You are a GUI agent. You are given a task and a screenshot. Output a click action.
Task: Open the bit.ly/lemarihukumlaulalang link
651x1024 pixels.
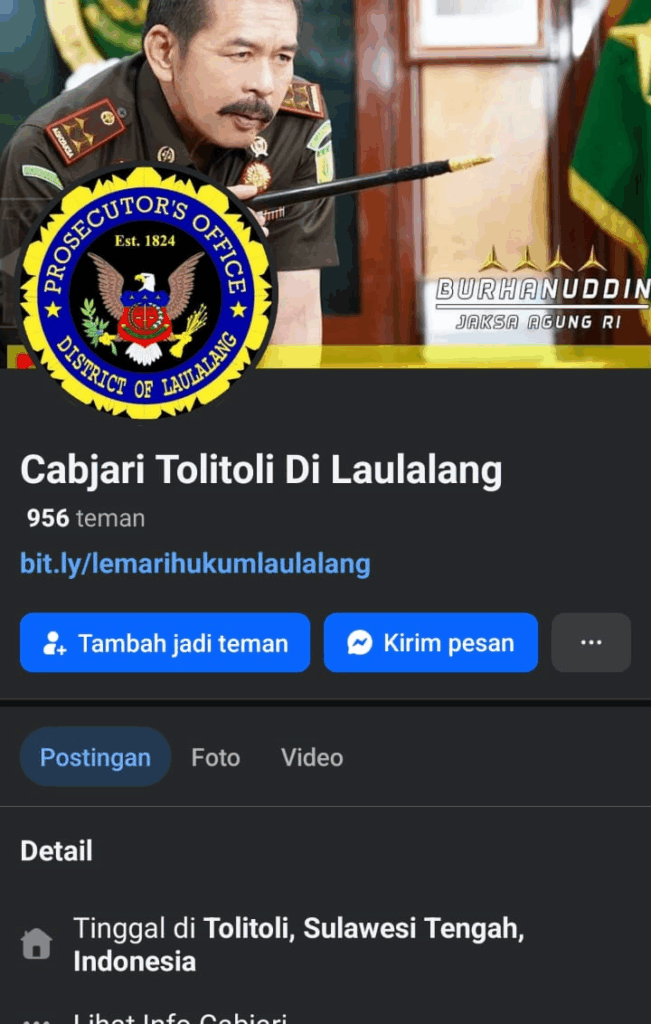(x=195, y=564)
